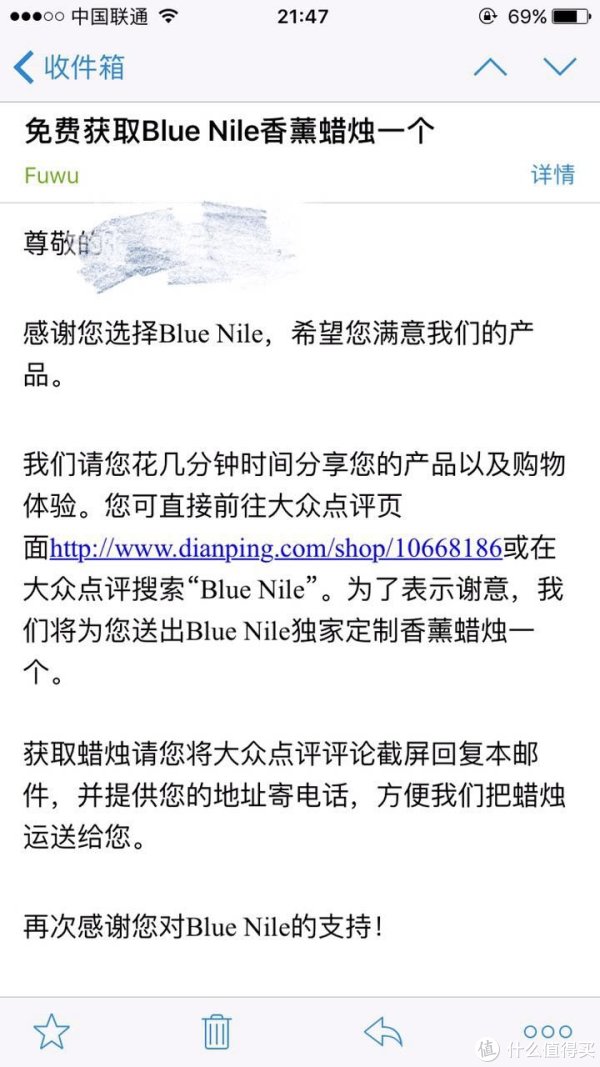Reply to this email

[382, 1030]
